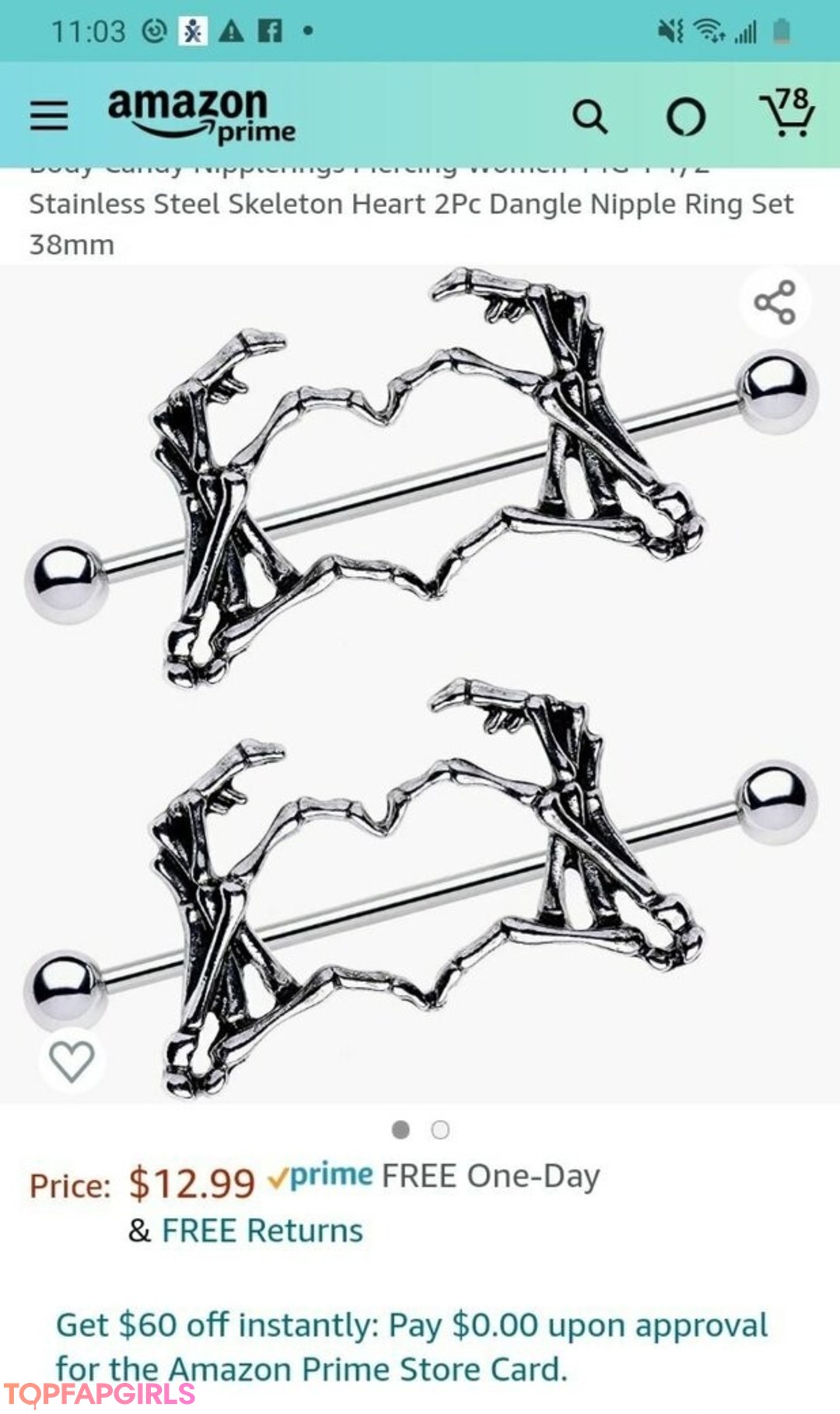Image resolution: width=840 pixels, height=1414 pixels.
Task: Add the item to wish list heart
Action: pos(72,1061)
